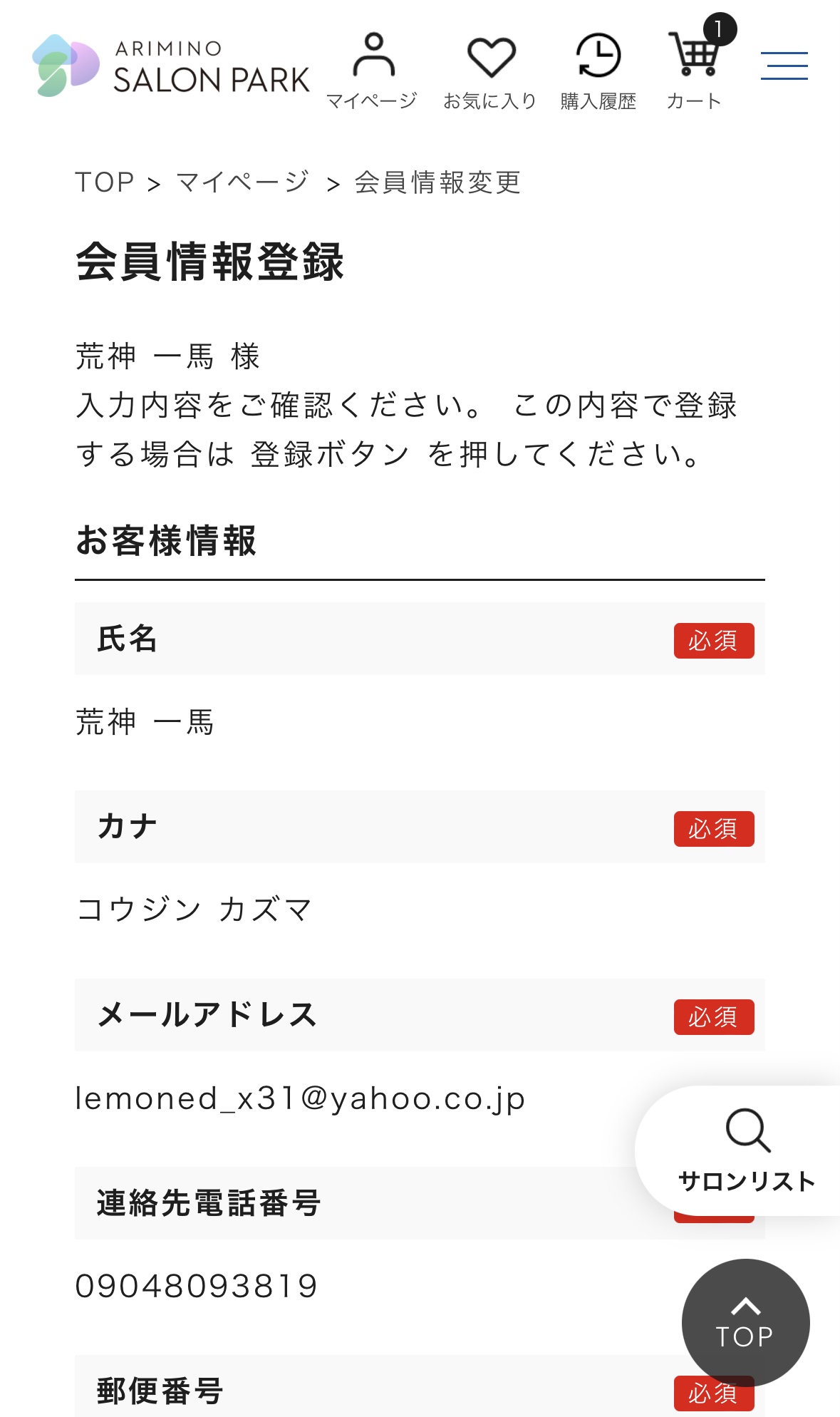The image size is (840, 1417).
Task: Tap TOP in the breadcrumb
Action: point(105,182)
